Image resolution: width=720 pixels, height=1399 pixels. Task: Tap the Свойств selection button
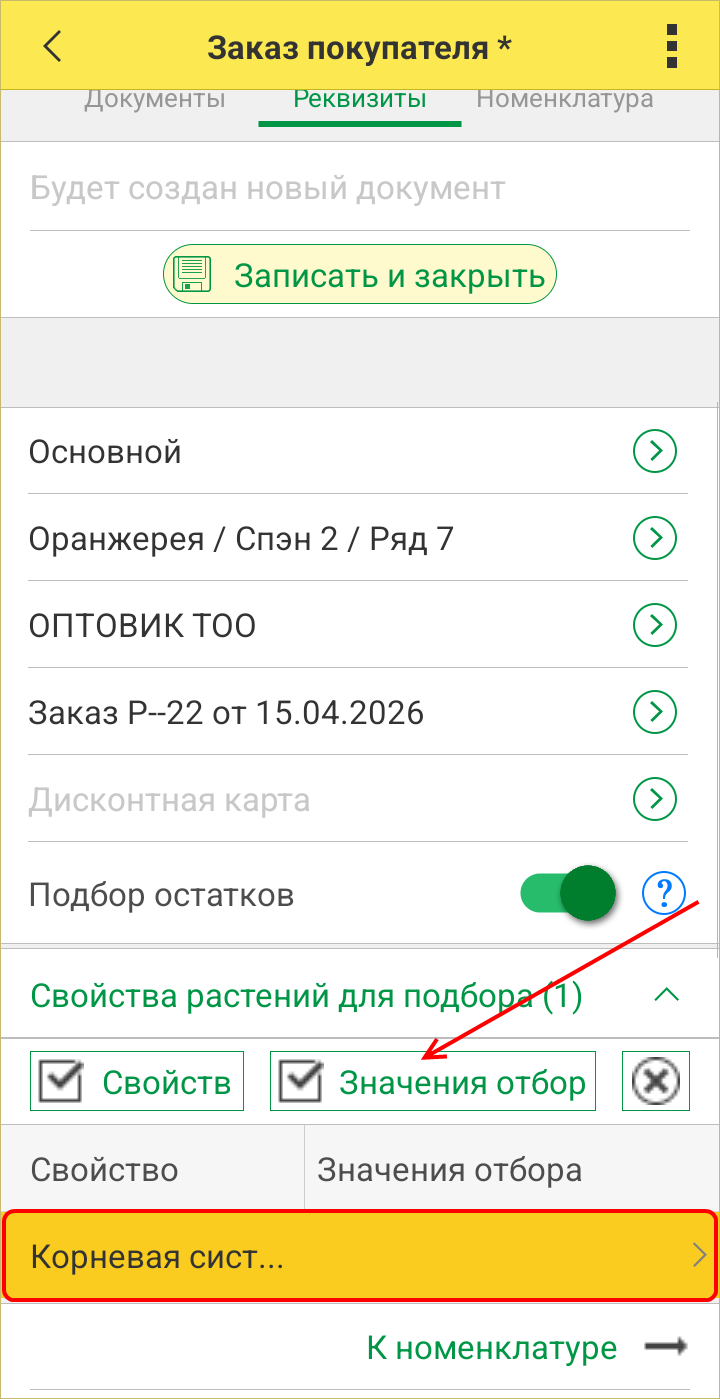pos(137,1081)
